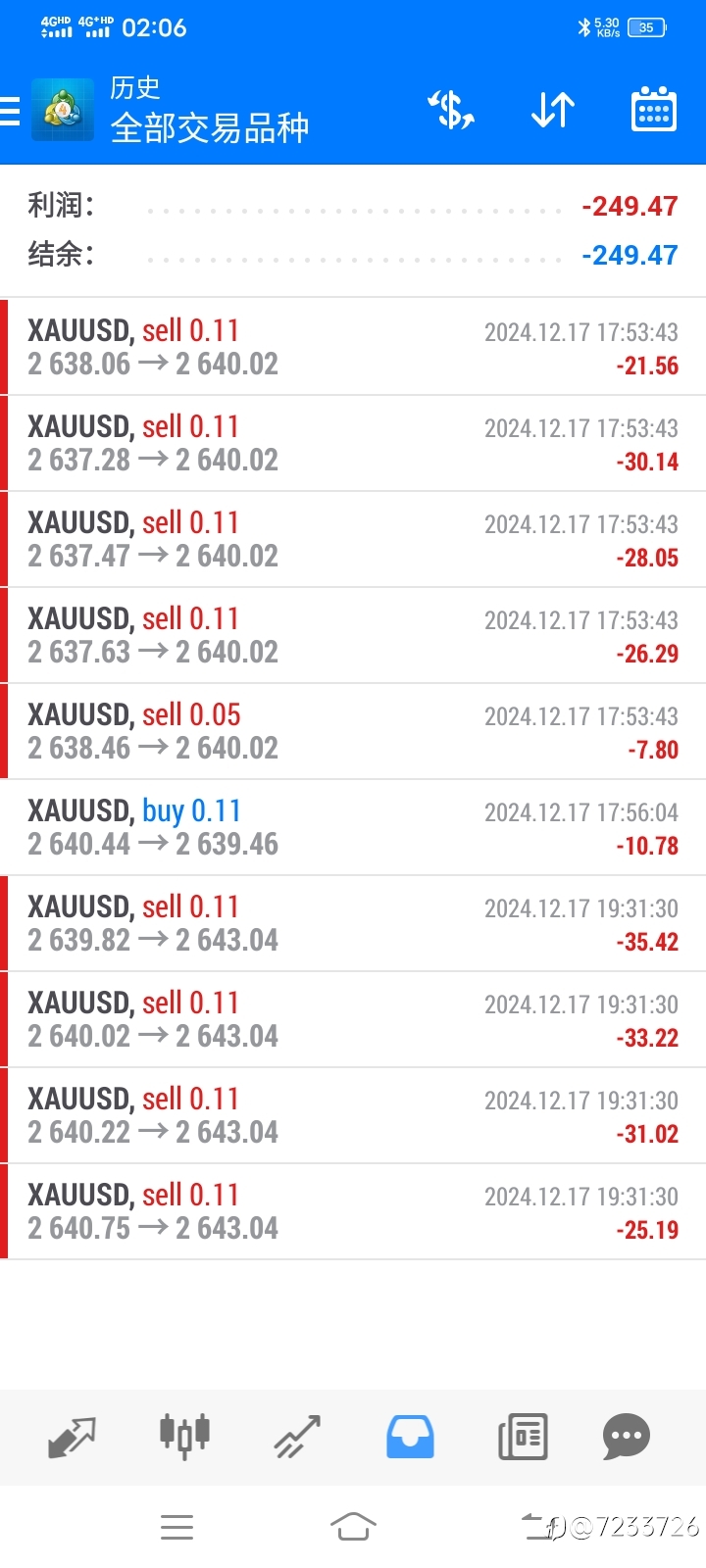Viewport: 706px width, 1568px height.
Task: Switch to the Quotes tab
Action: 73,1437
